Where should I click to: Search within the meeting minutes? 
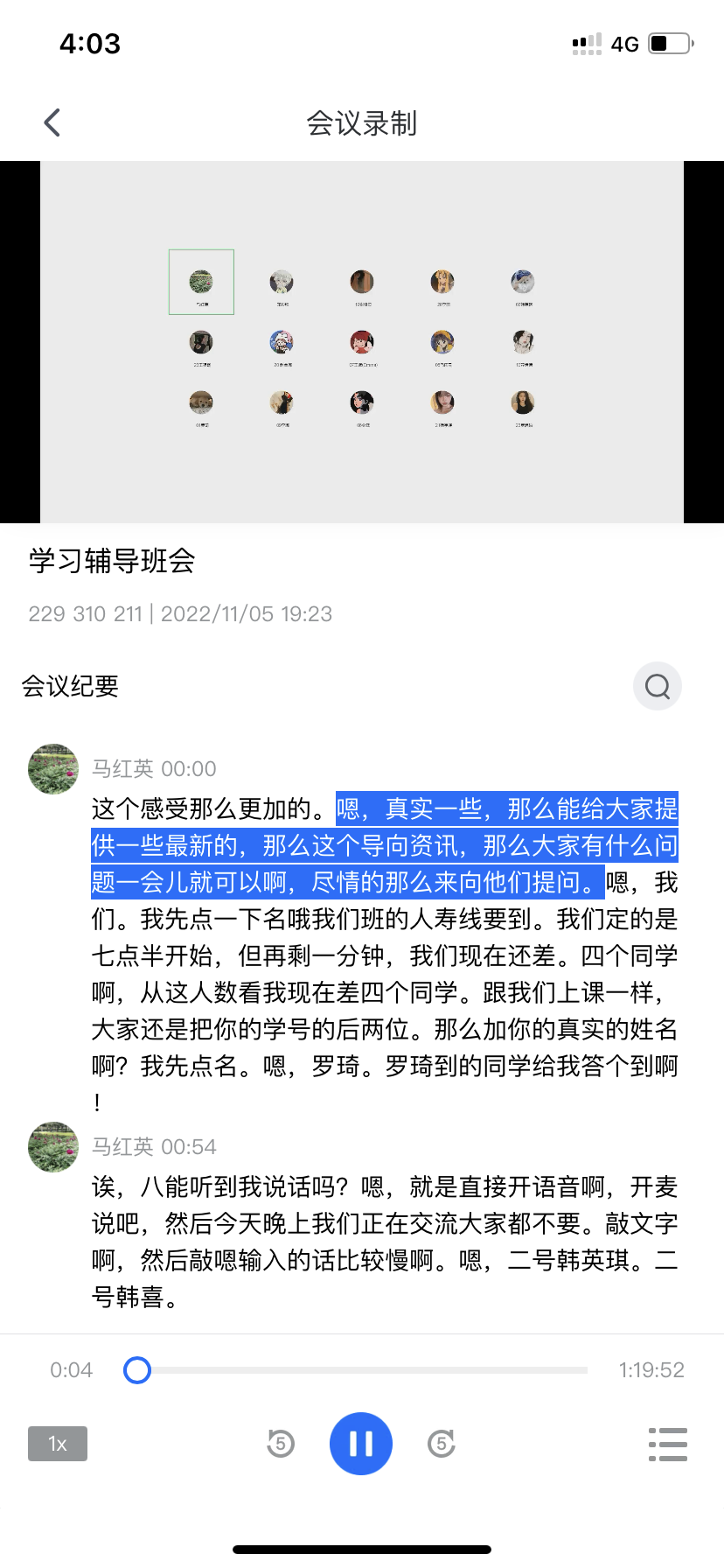658,687
